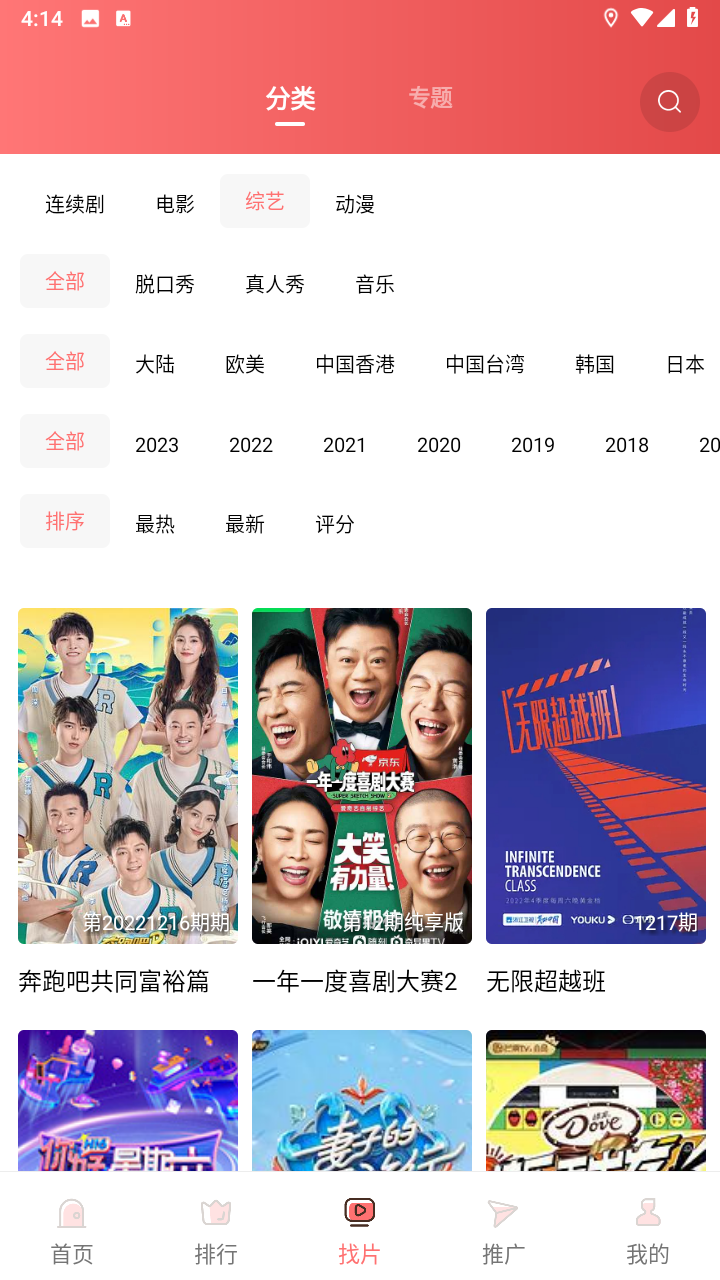
Task: Select 全部 under the region row
Action: 64,360
